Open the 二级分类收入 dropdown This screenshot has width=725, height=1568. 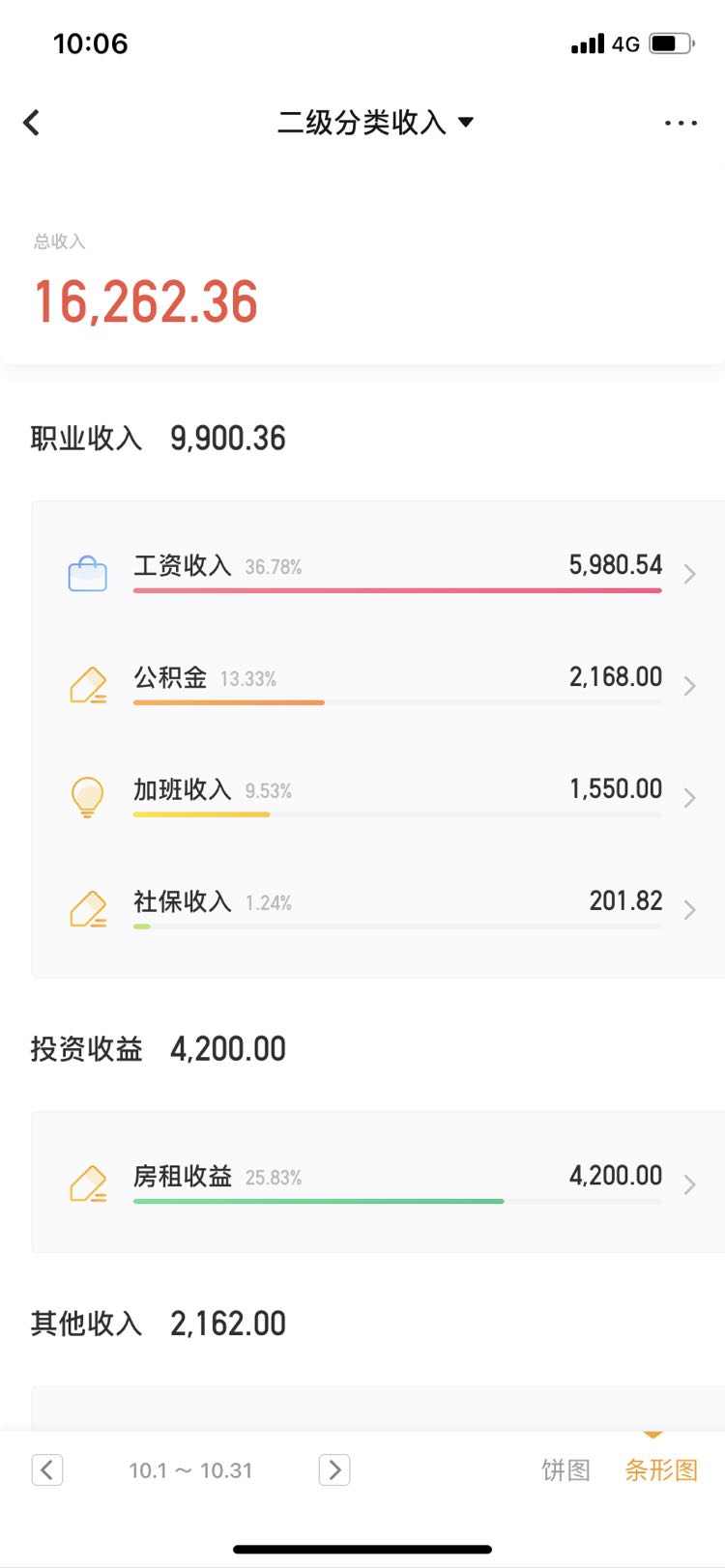click(x=375, y=123)
